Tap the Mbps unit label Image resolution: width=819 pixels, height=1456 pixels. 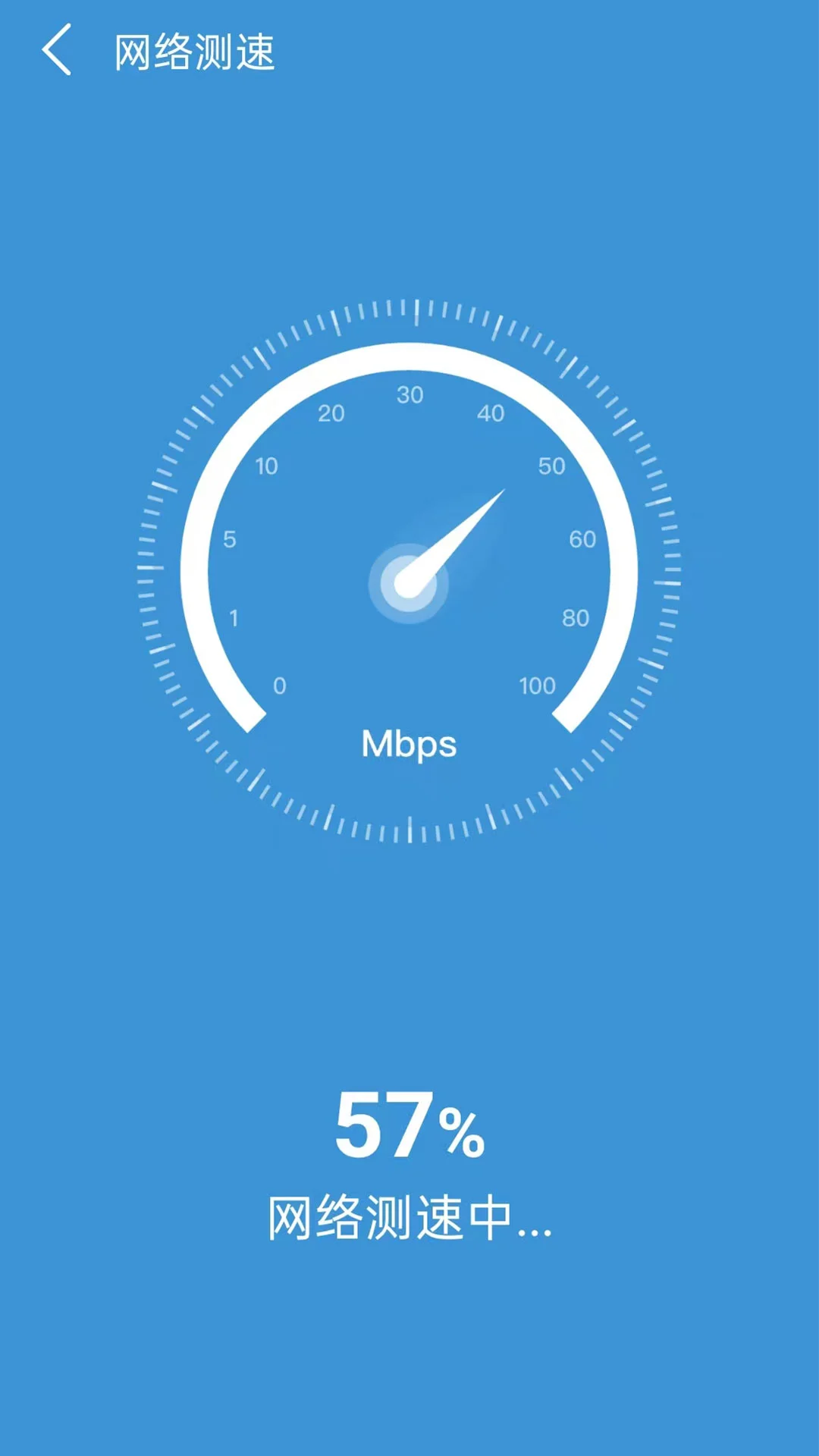point(409,745)
